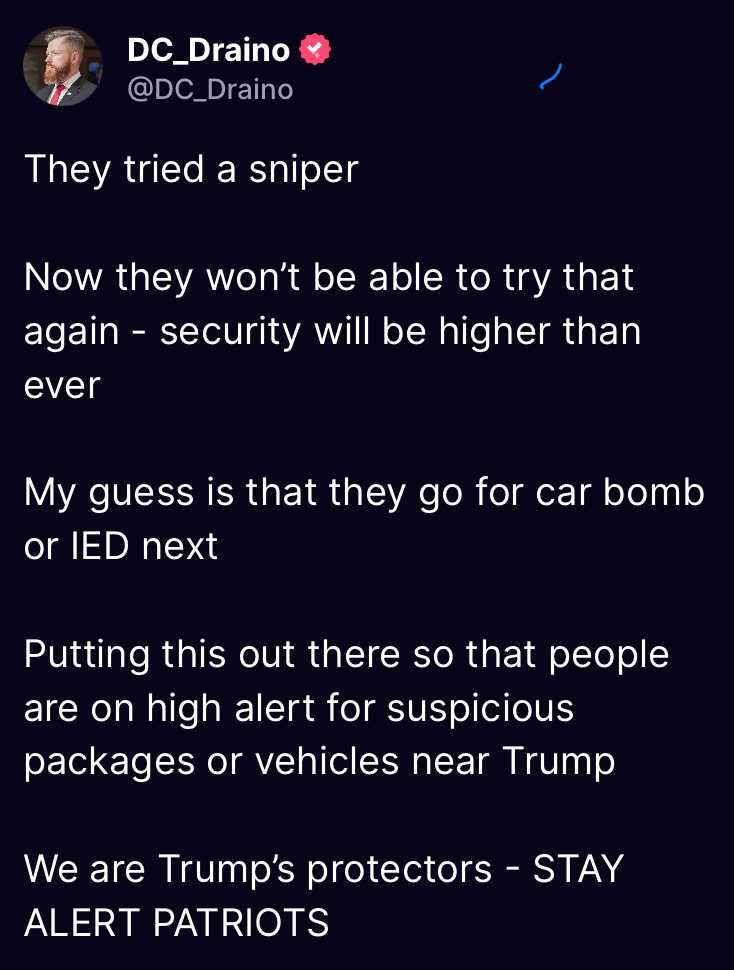Open the @DC_Draino profile handle
Viewport: 734px width, 970px height.
[210, 89]
